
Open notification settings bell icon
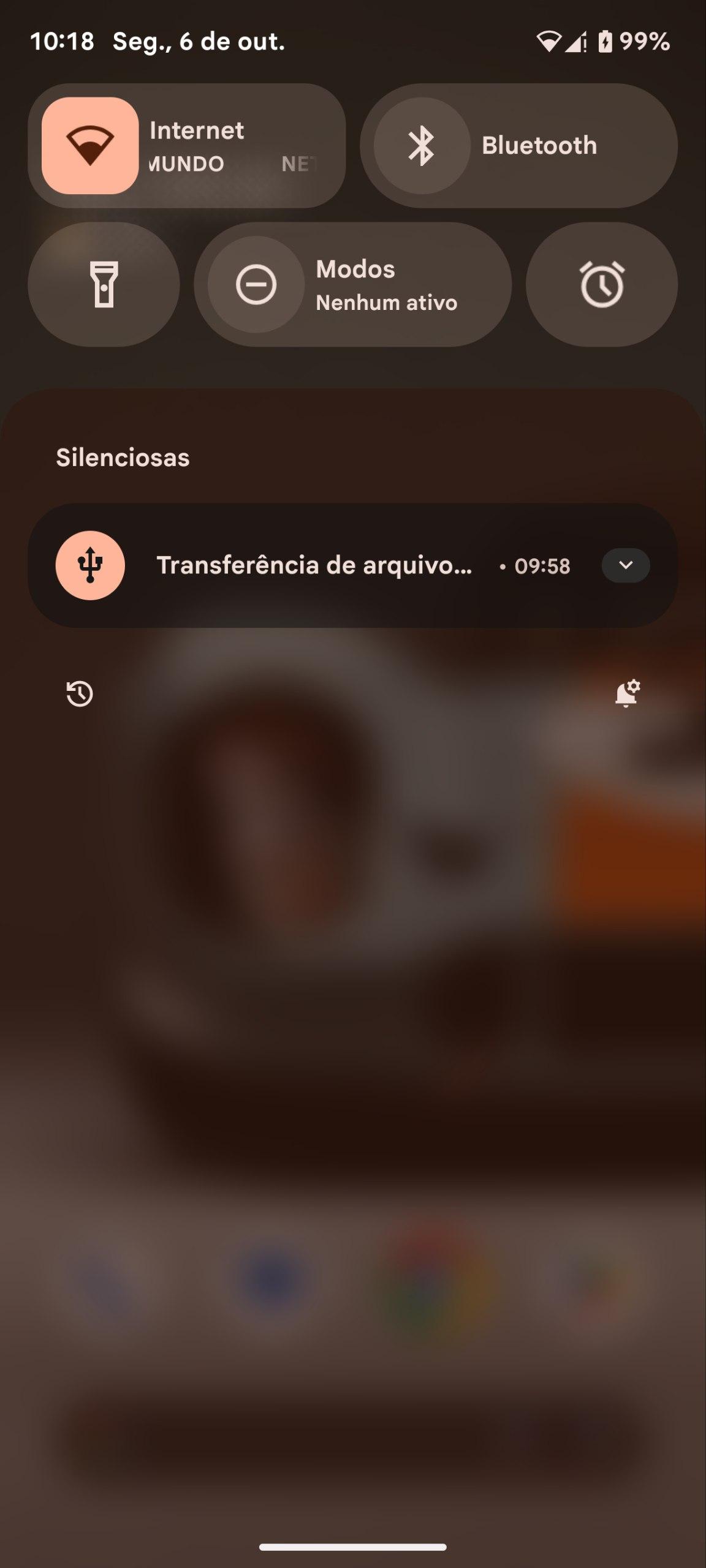tap(627, 694)
